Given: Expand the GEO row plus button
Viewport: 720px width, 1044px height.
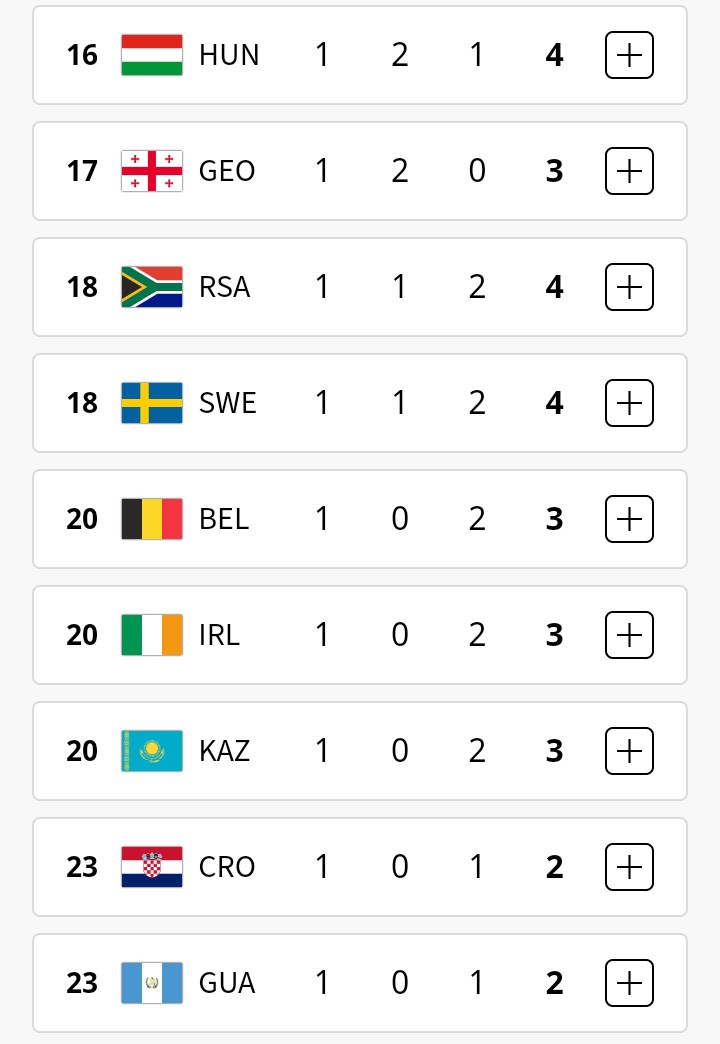Looking at the screenshot, I should click(629, 171).
